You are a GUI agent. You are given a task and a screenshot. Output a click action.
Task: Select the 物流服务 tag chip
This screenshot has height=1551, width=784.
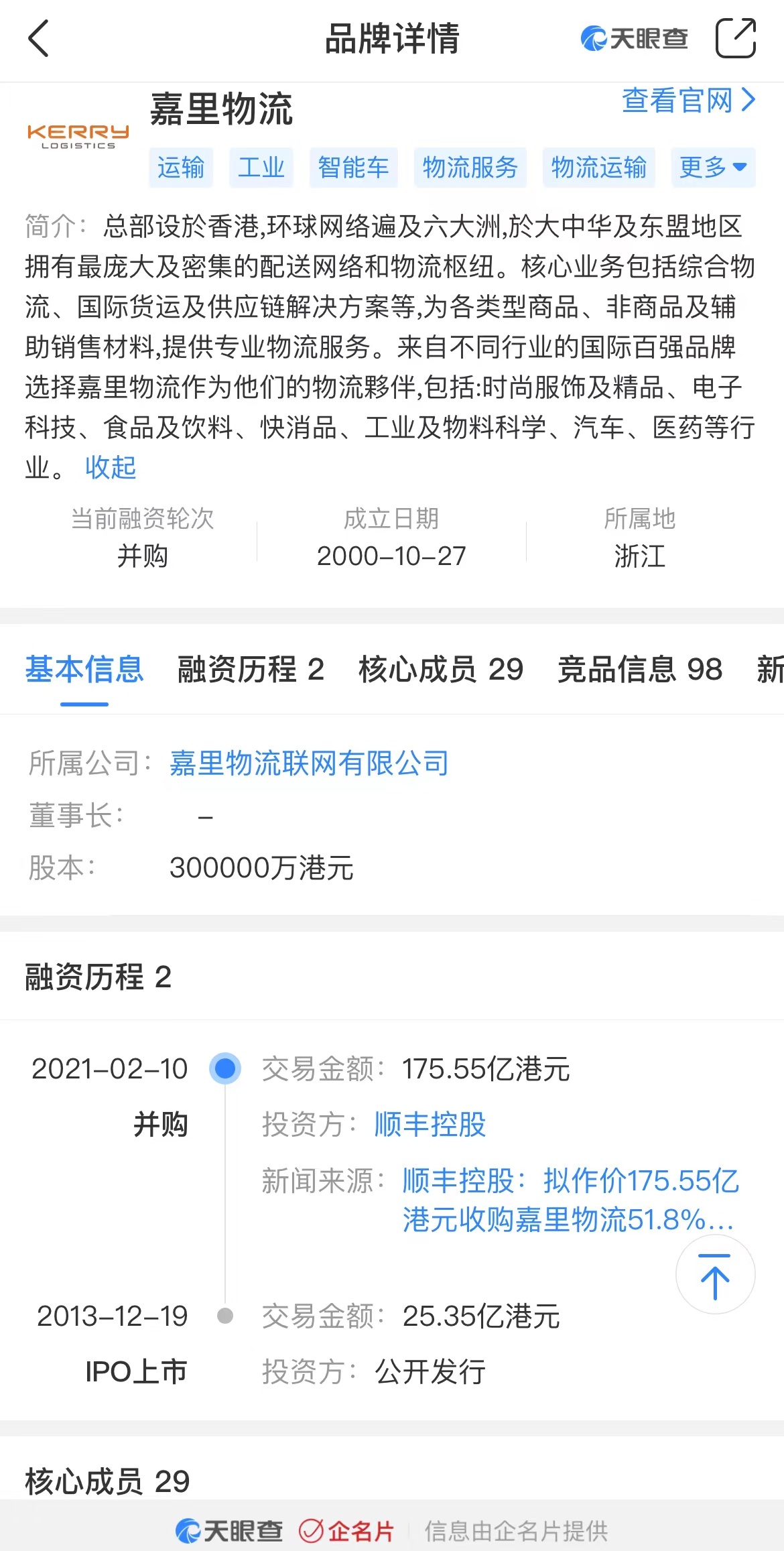[x=470, y=167]
